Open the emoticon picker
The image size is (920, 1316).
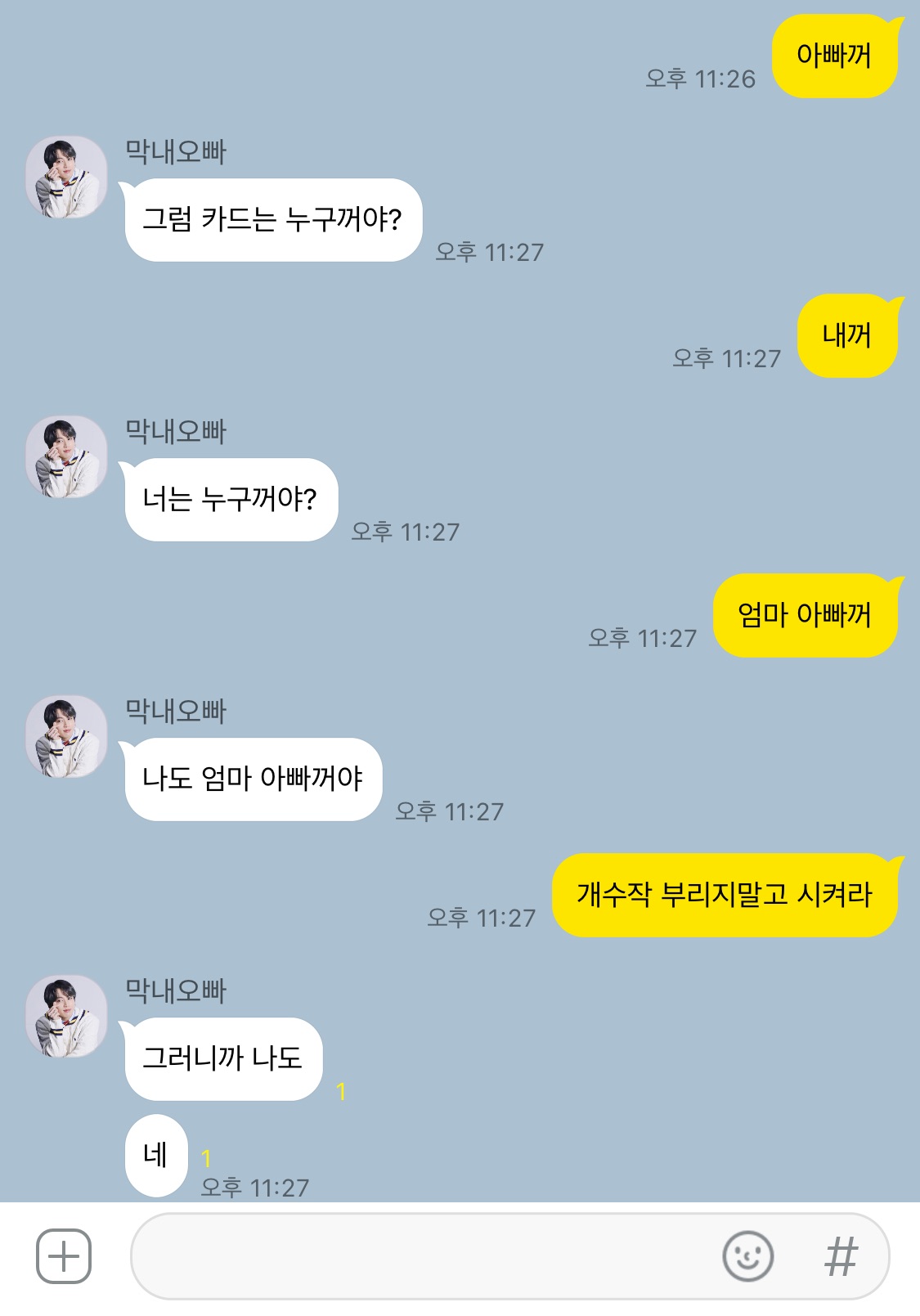pyautogui.click(x=747, y=1255)
